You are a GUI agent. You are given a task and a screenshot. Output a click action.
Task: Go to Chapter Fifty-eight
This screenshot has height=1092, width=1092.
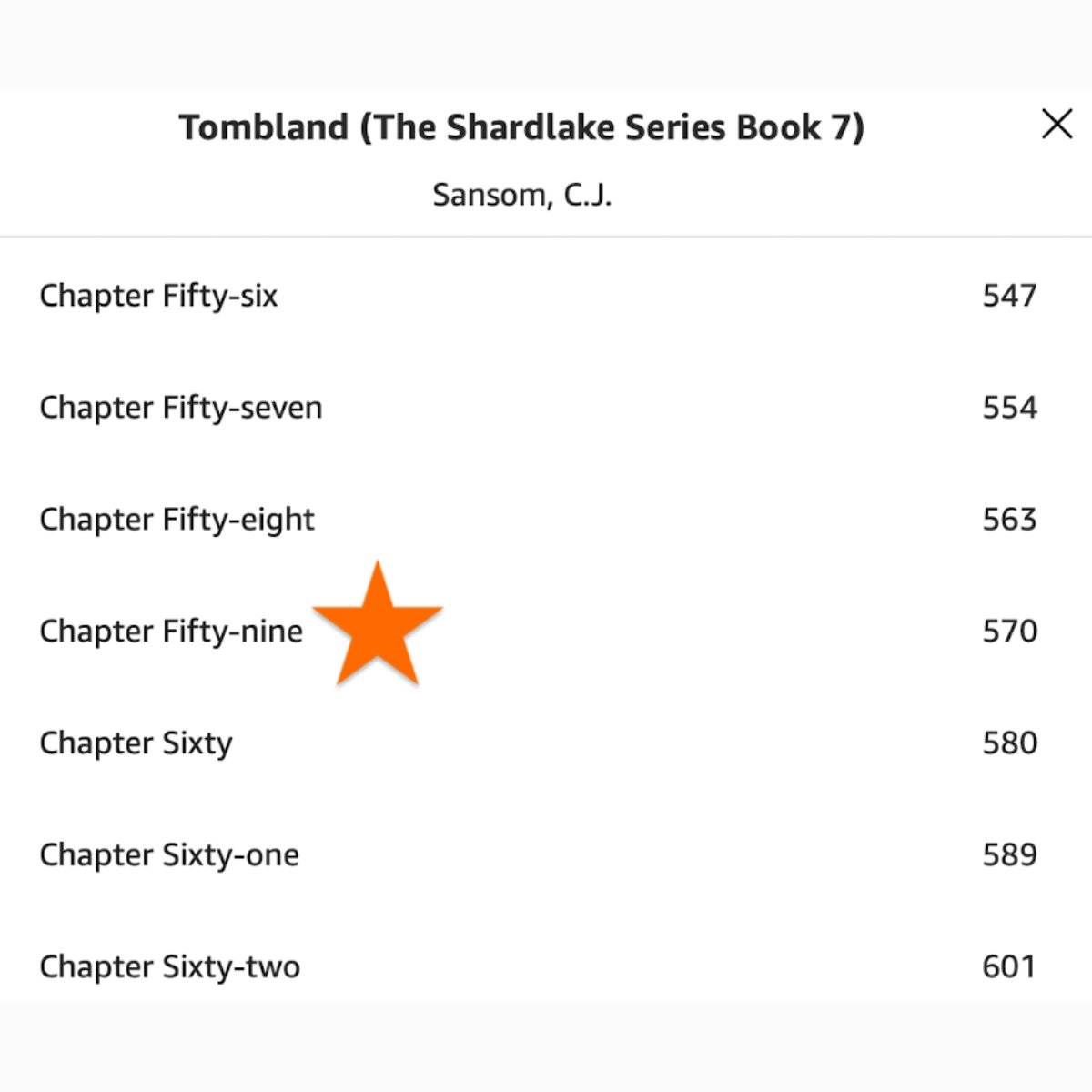177,520
